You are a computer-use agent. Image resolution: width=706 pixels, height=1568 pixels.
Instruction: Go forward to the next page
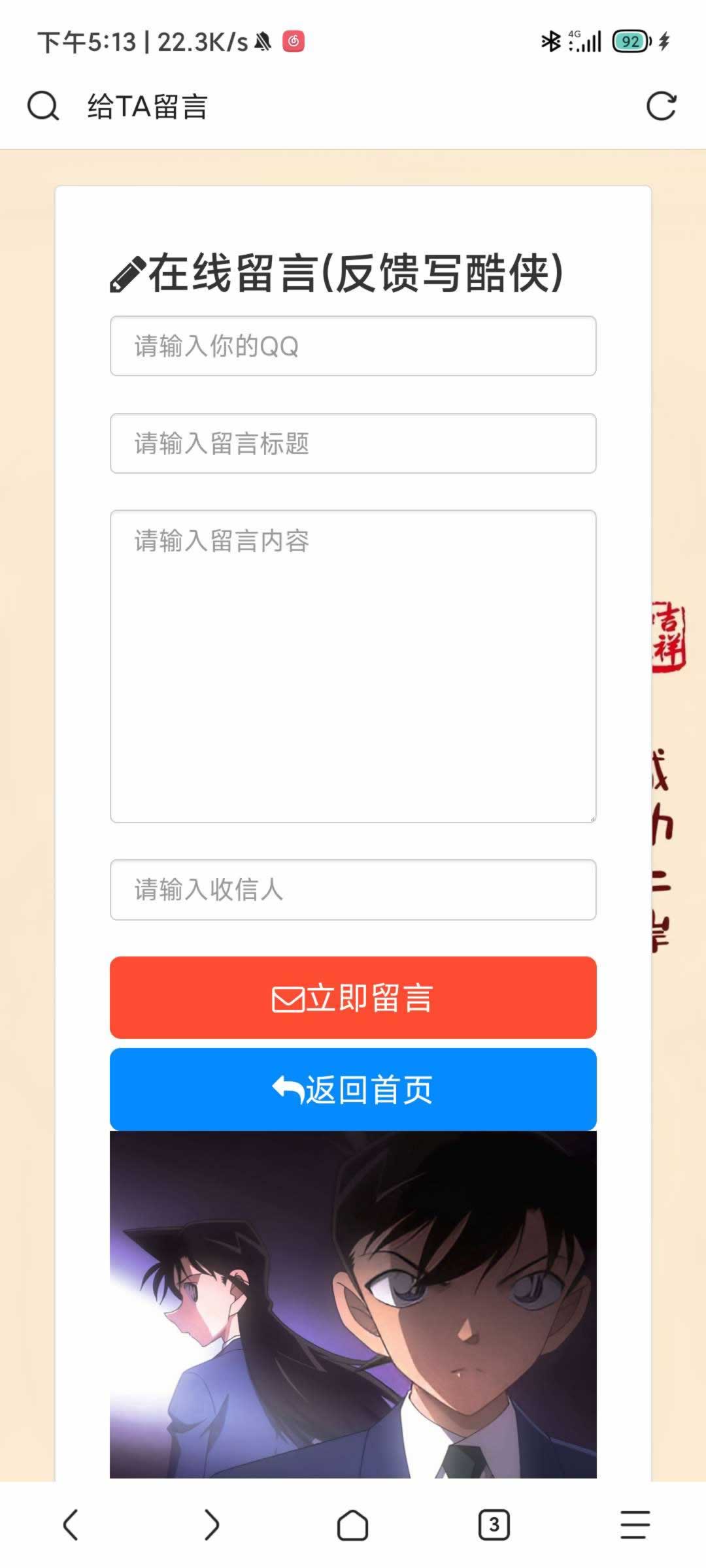[x=212, y=1524]
